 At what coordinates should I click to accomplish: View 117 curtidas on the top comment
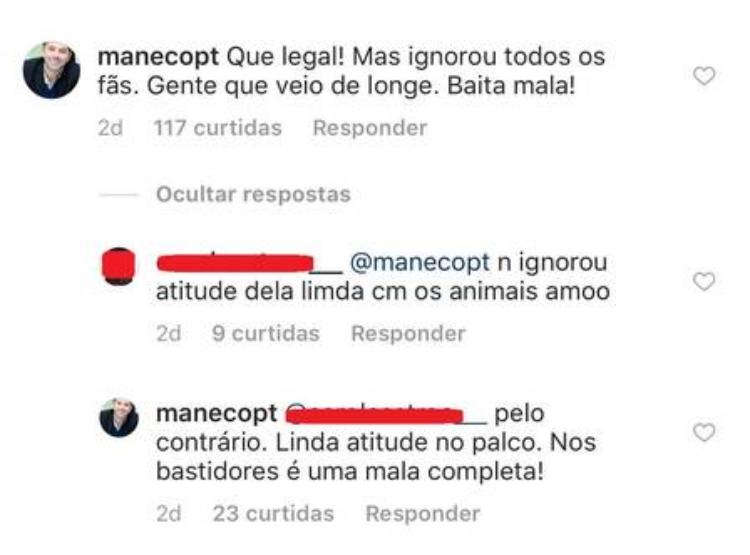(217, 128)
